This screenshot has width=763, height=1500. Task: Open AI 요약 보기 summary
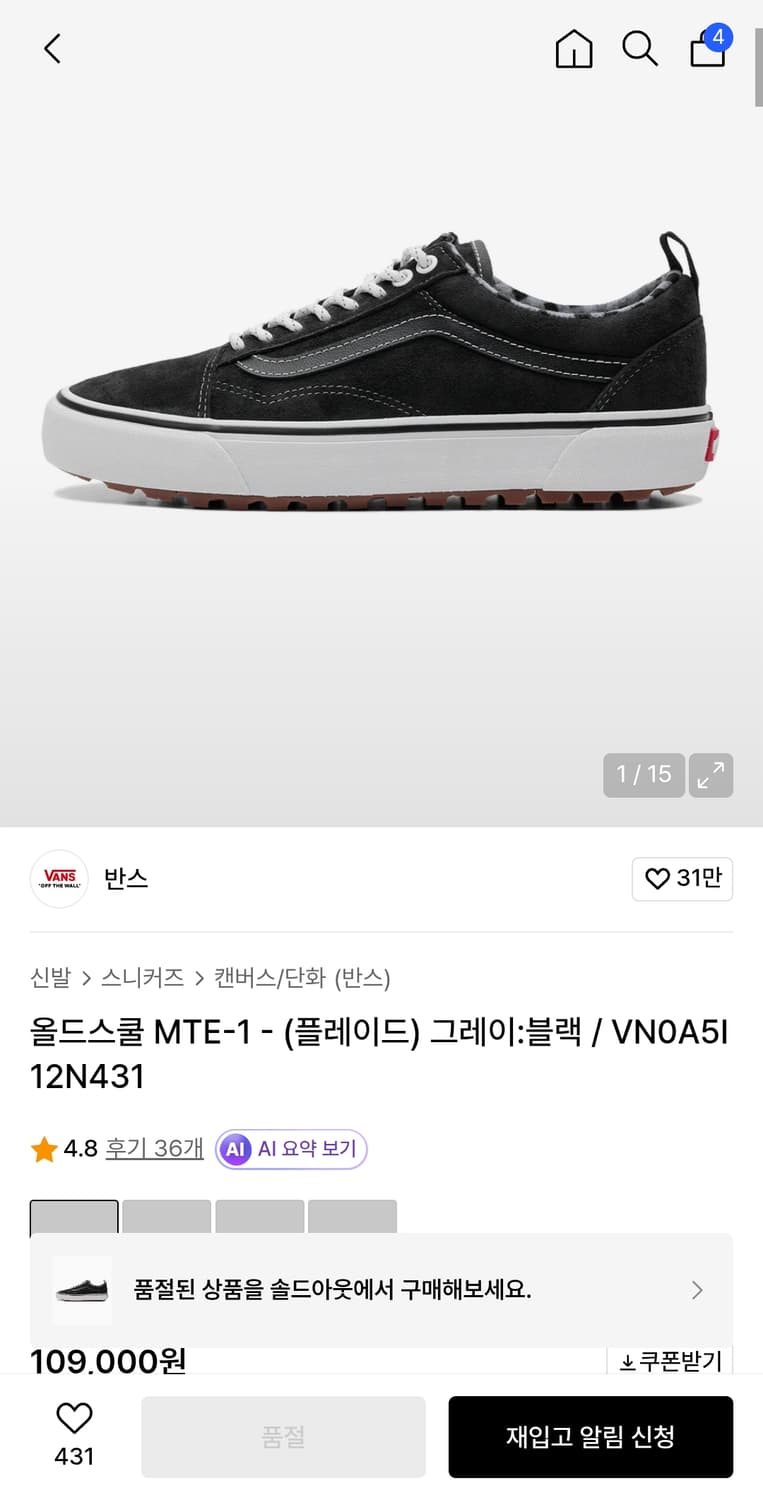coord(290,1149)
